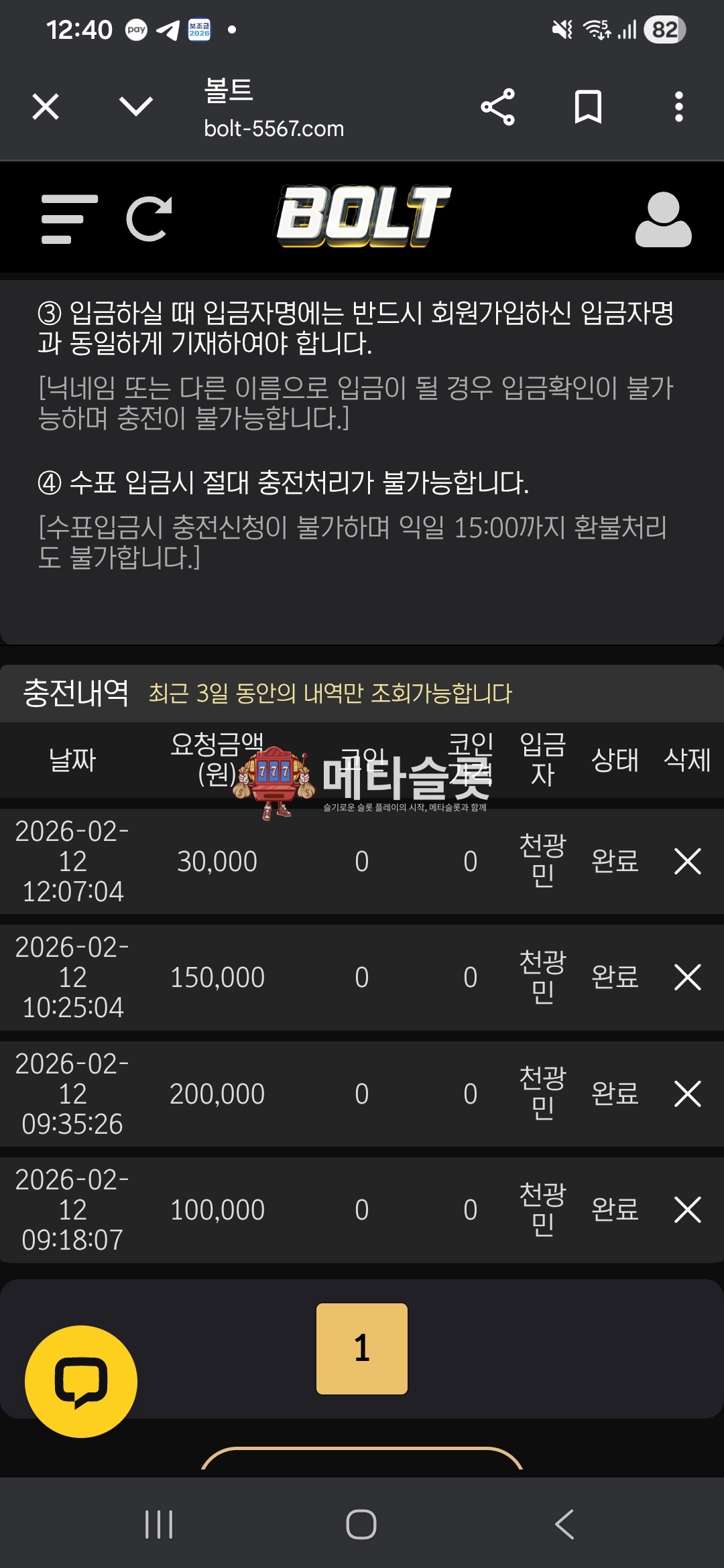Delete the 30,000 won charge record
This screenshot has height=1568, width=724.
click(x=687, y=862)
